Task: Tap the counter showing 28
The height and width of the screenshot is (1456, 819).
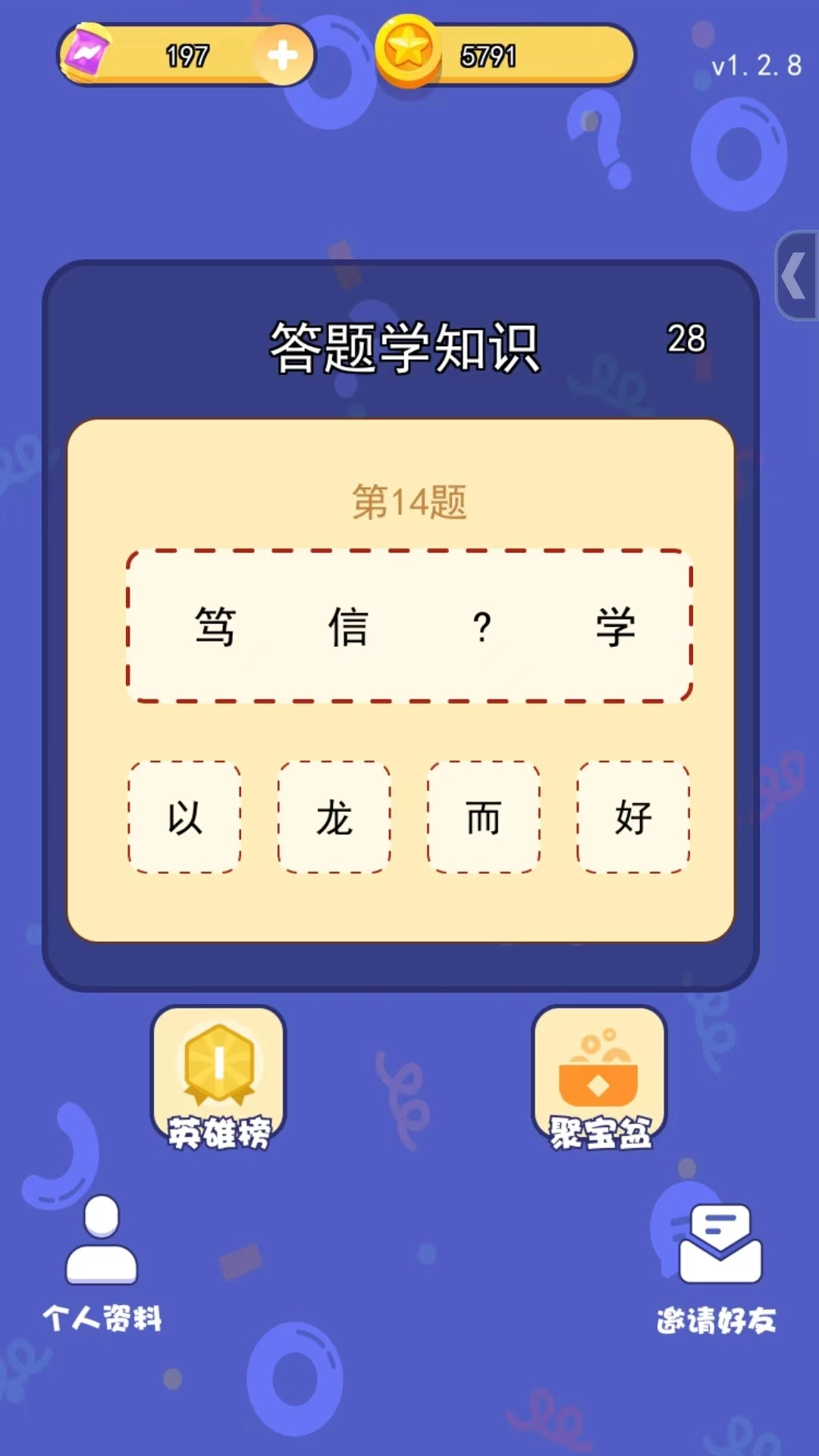Action: (x=688, y=341)
